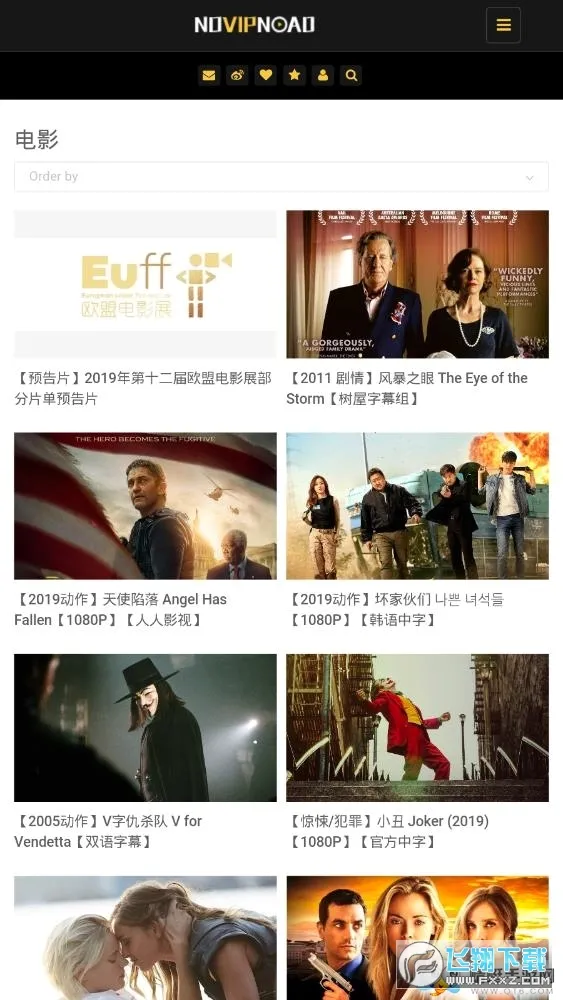Open the Weibo icon link
This screenshot has width=563, height=1000.
(x=237, y=75)
